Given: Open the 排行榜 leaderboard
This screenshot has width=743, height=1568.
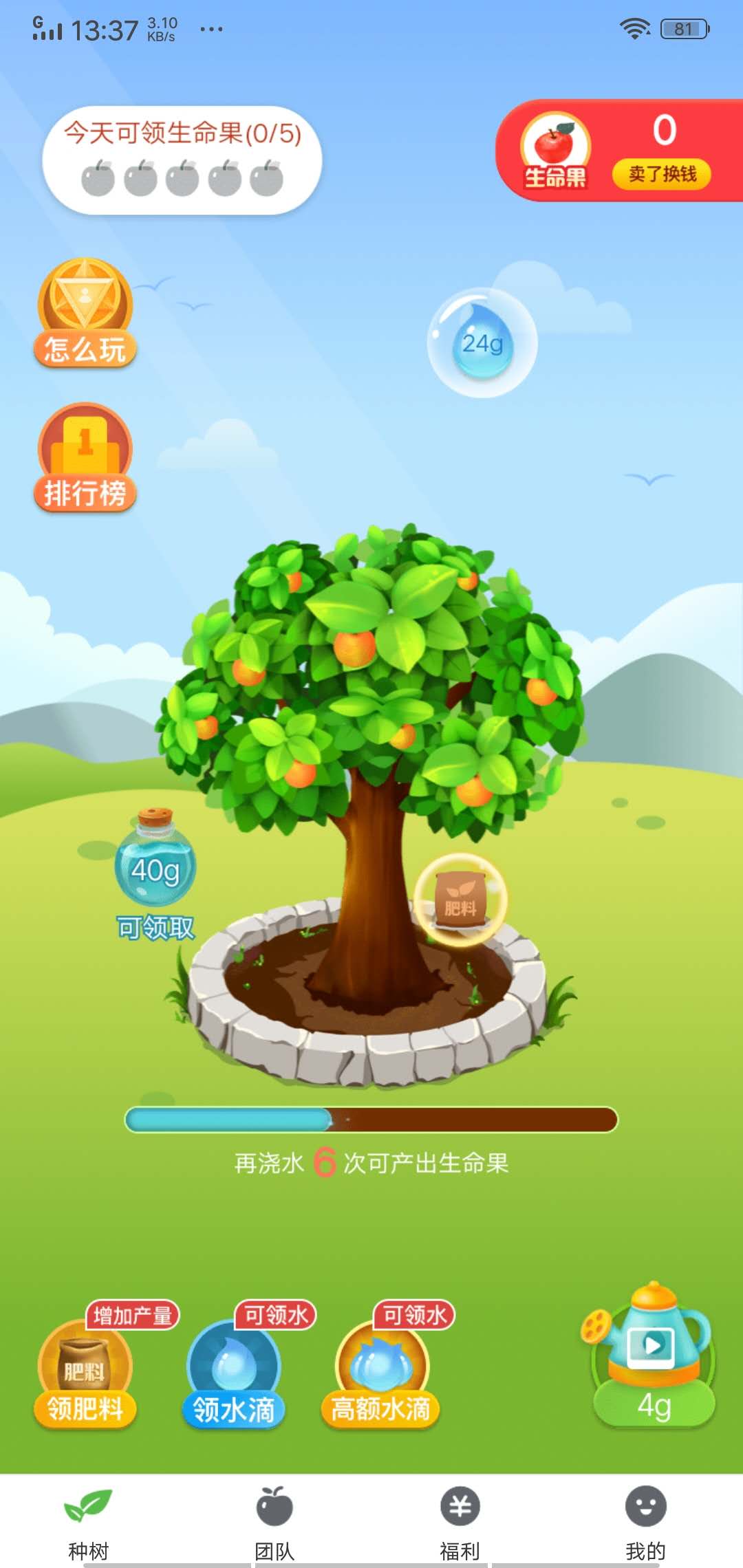Looking at the screenshot, I should (85, 457).
